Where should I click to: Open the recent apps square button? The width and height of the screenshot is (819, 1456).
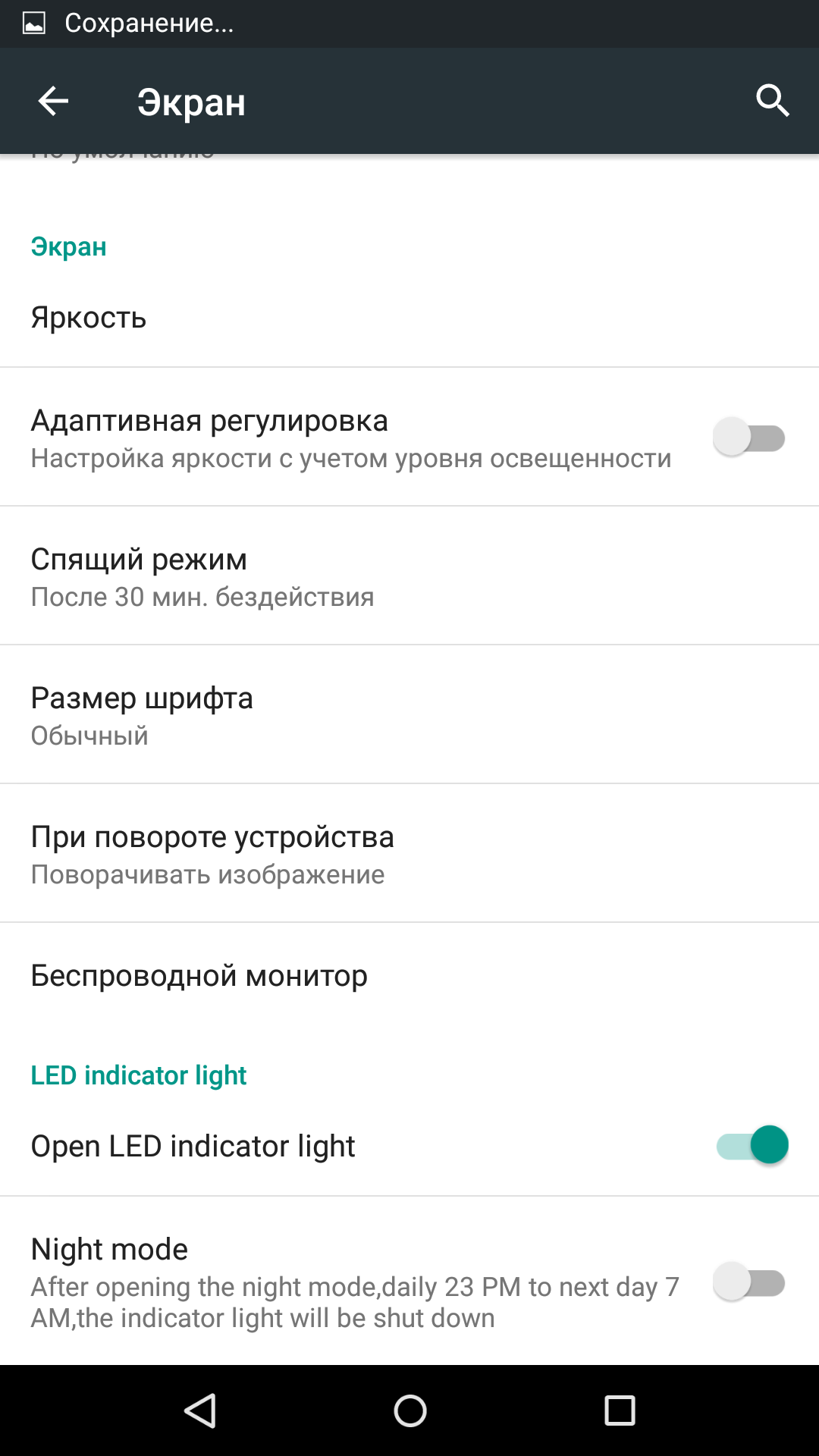[620, 1410]
